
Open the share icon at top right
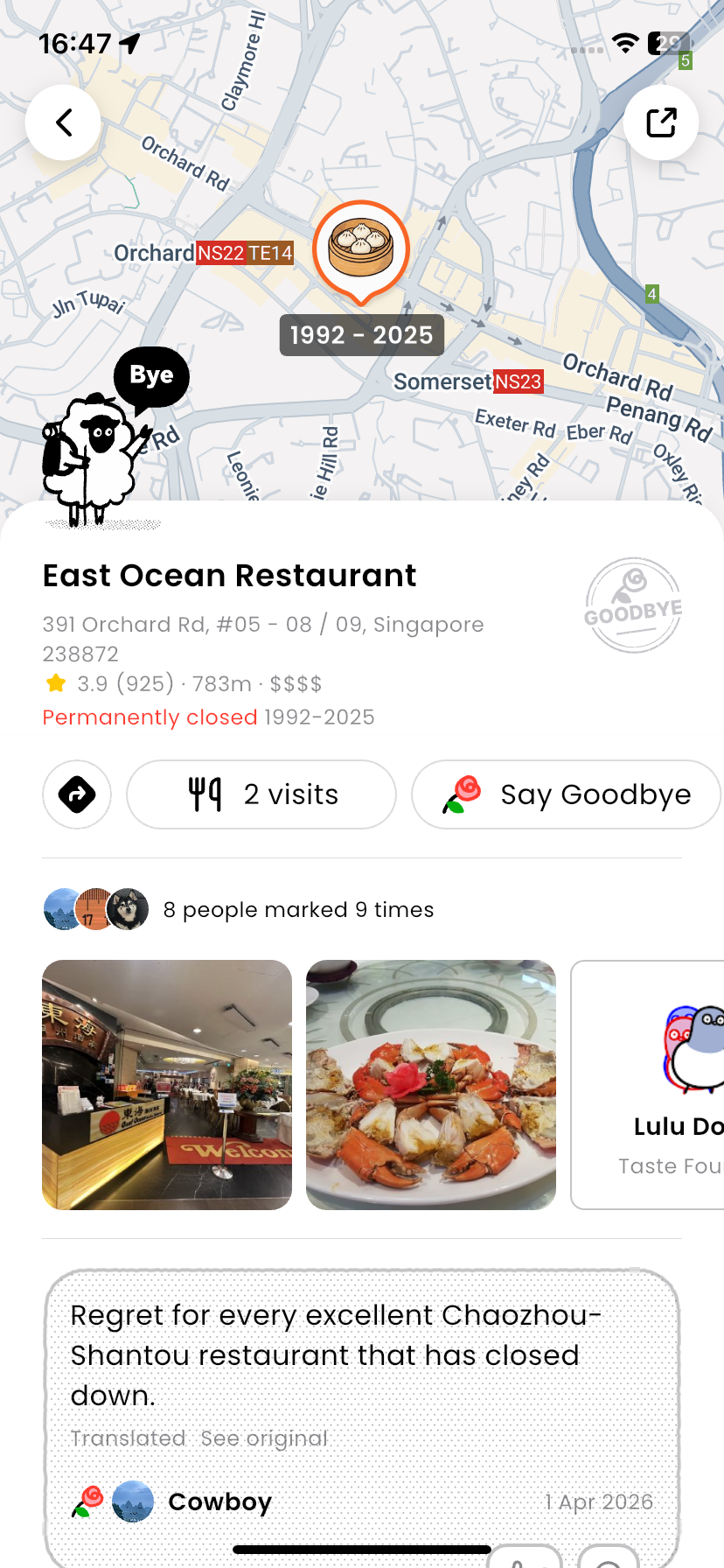point(661,122)
